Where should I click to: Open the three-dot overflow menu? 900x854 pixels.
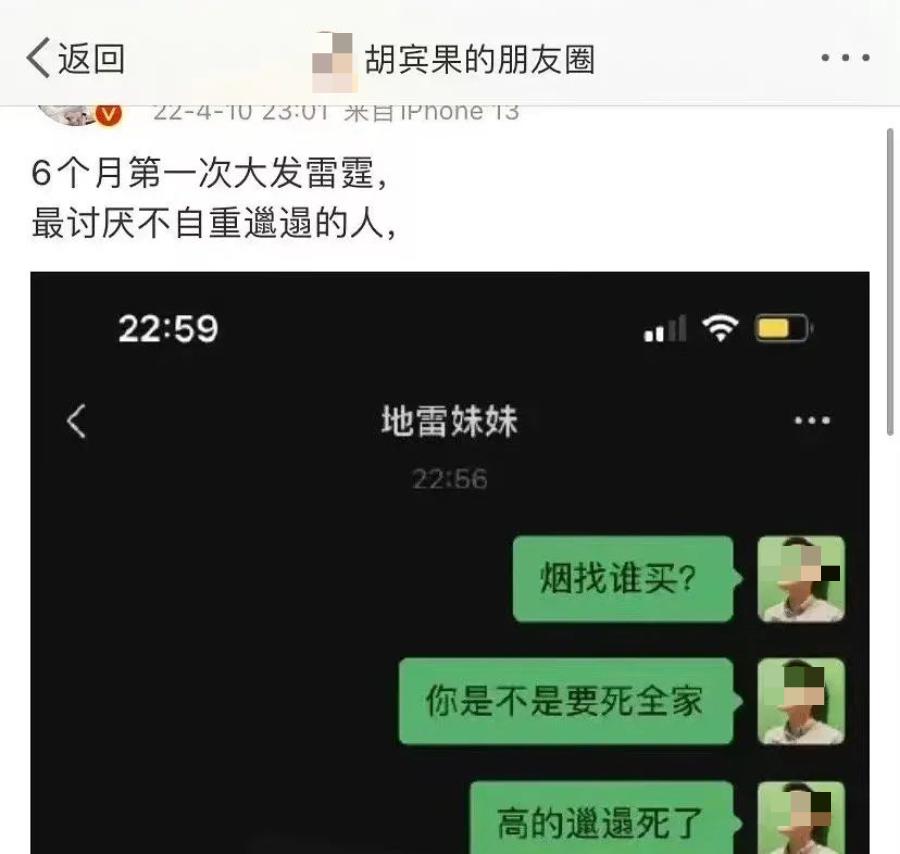(844, 58)
